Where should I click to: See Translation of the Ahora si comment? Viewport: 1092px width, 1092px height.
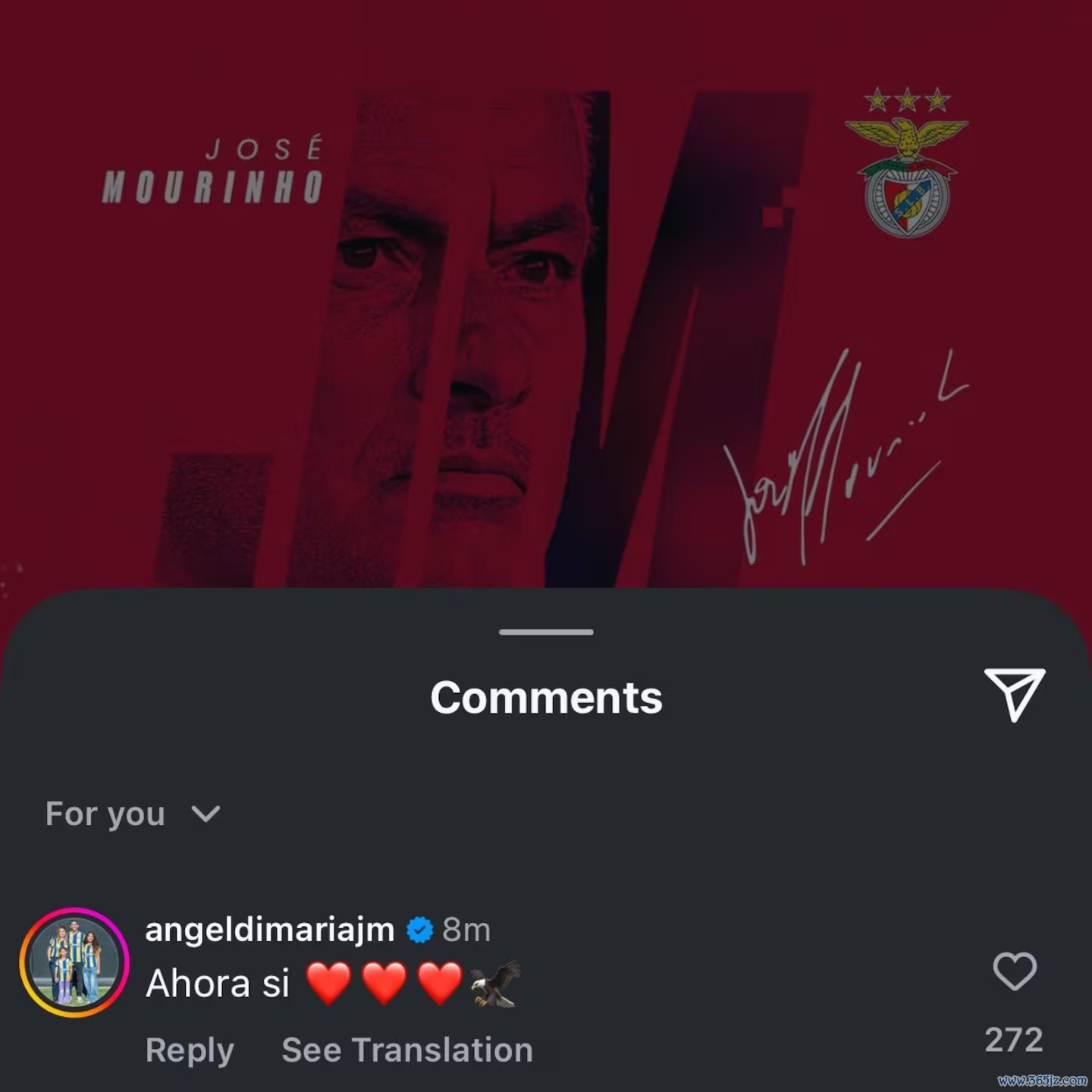[407, 1050]
